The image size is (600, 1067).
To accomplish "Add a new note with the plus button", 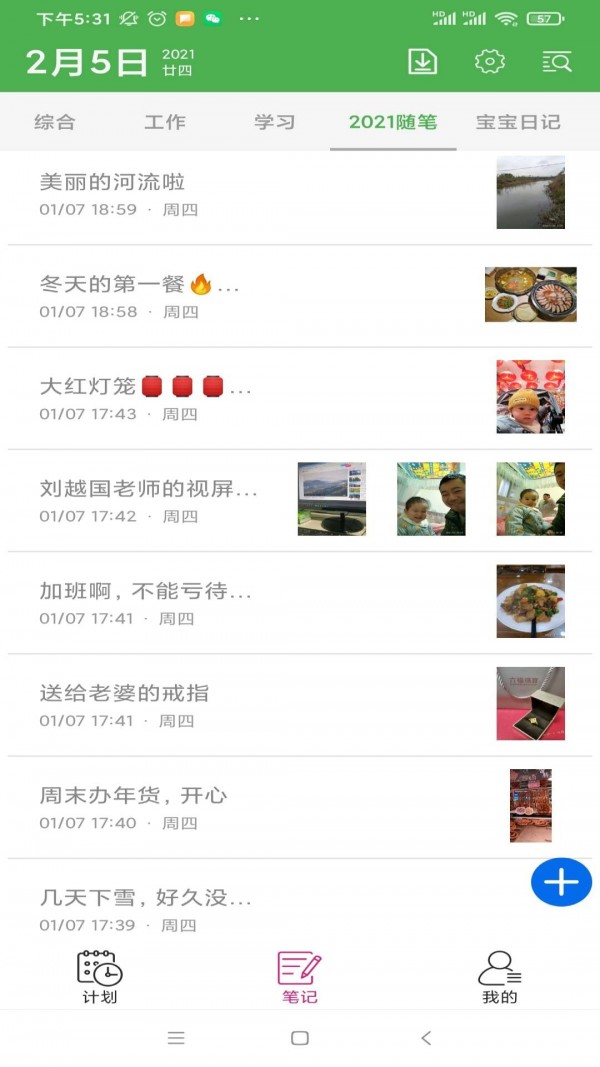I will tap(561, 882).
